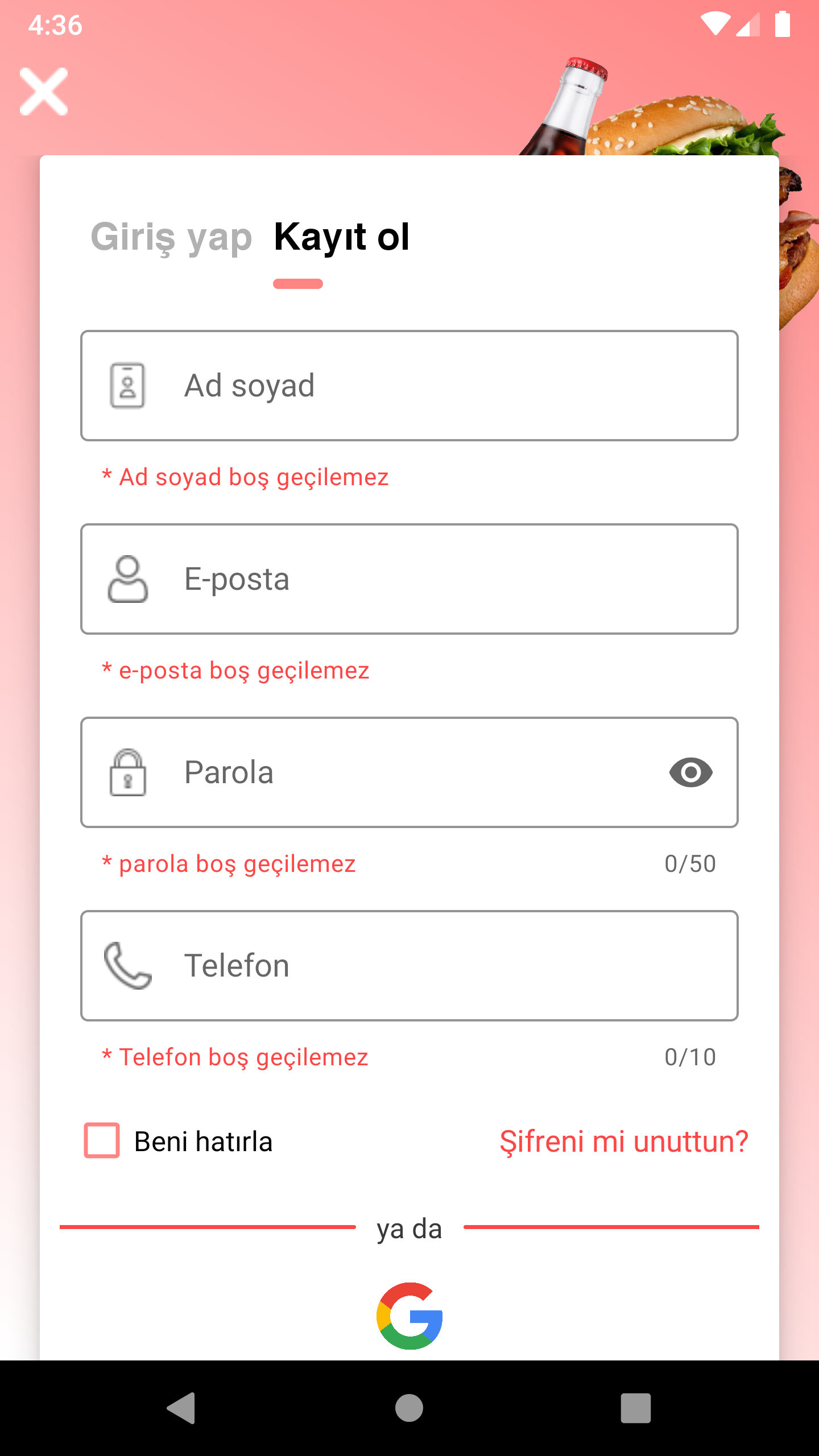Switch to the Giriş yap tab
This screenshot has height=1456, width=819.
point(171,237)
